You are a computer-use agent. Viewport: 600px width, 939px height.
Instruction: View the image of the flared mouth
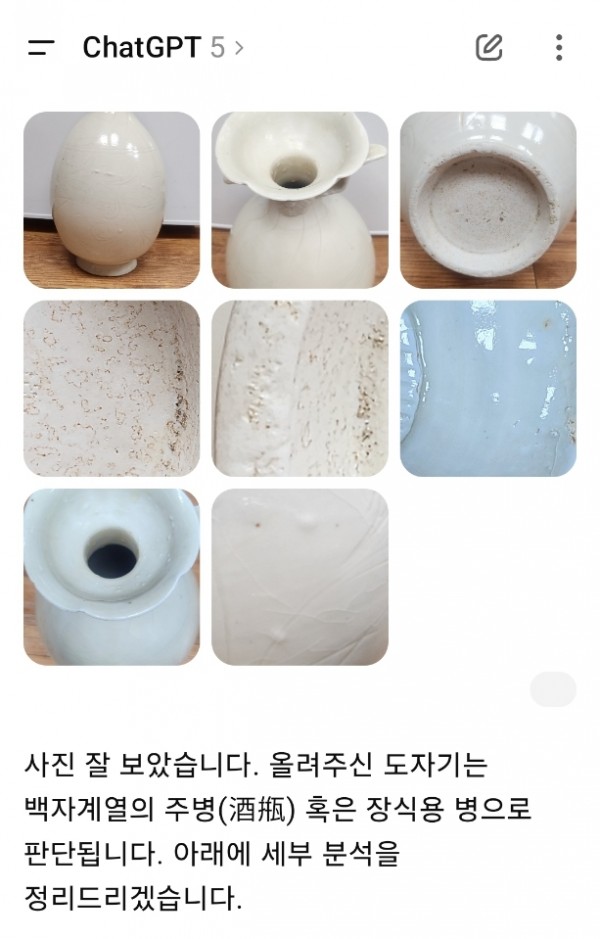pos(299,200)
